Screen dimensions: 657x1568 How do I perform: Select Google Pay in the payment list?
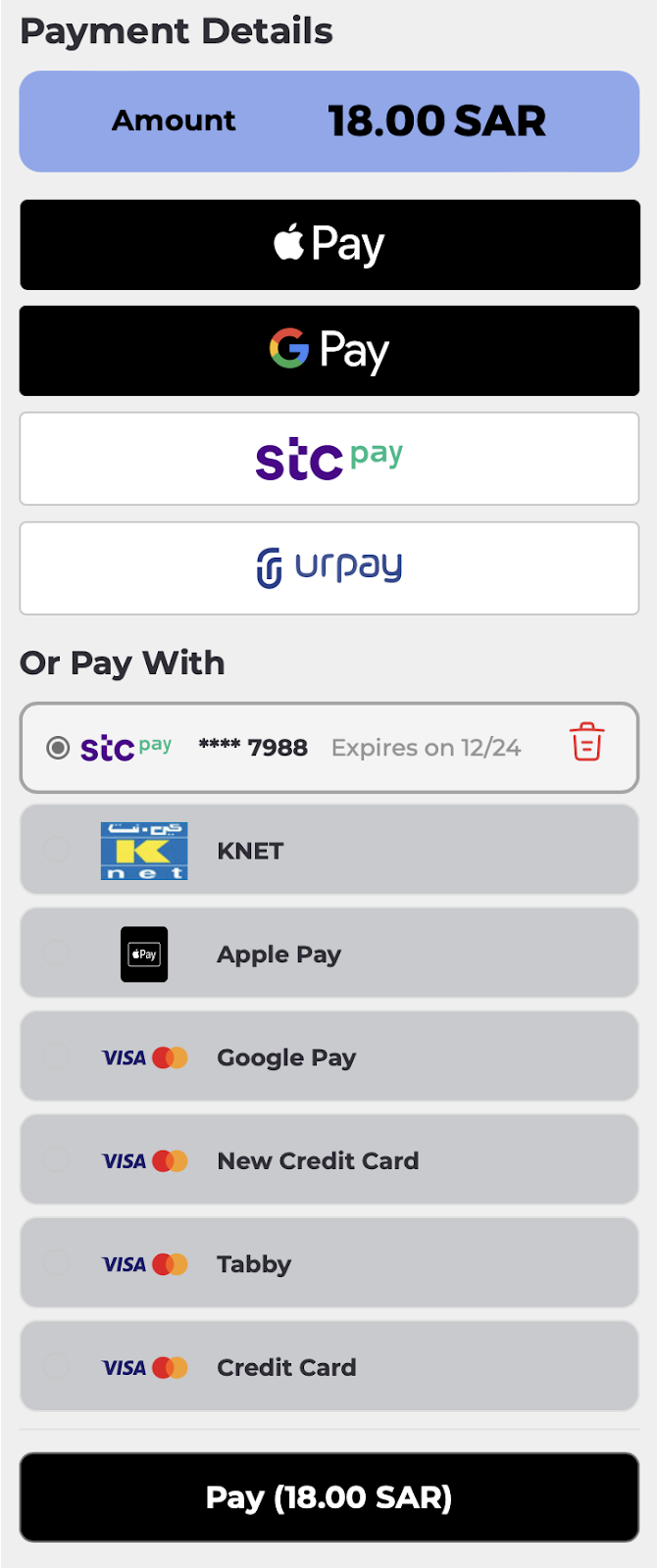tap(328, 1057)
